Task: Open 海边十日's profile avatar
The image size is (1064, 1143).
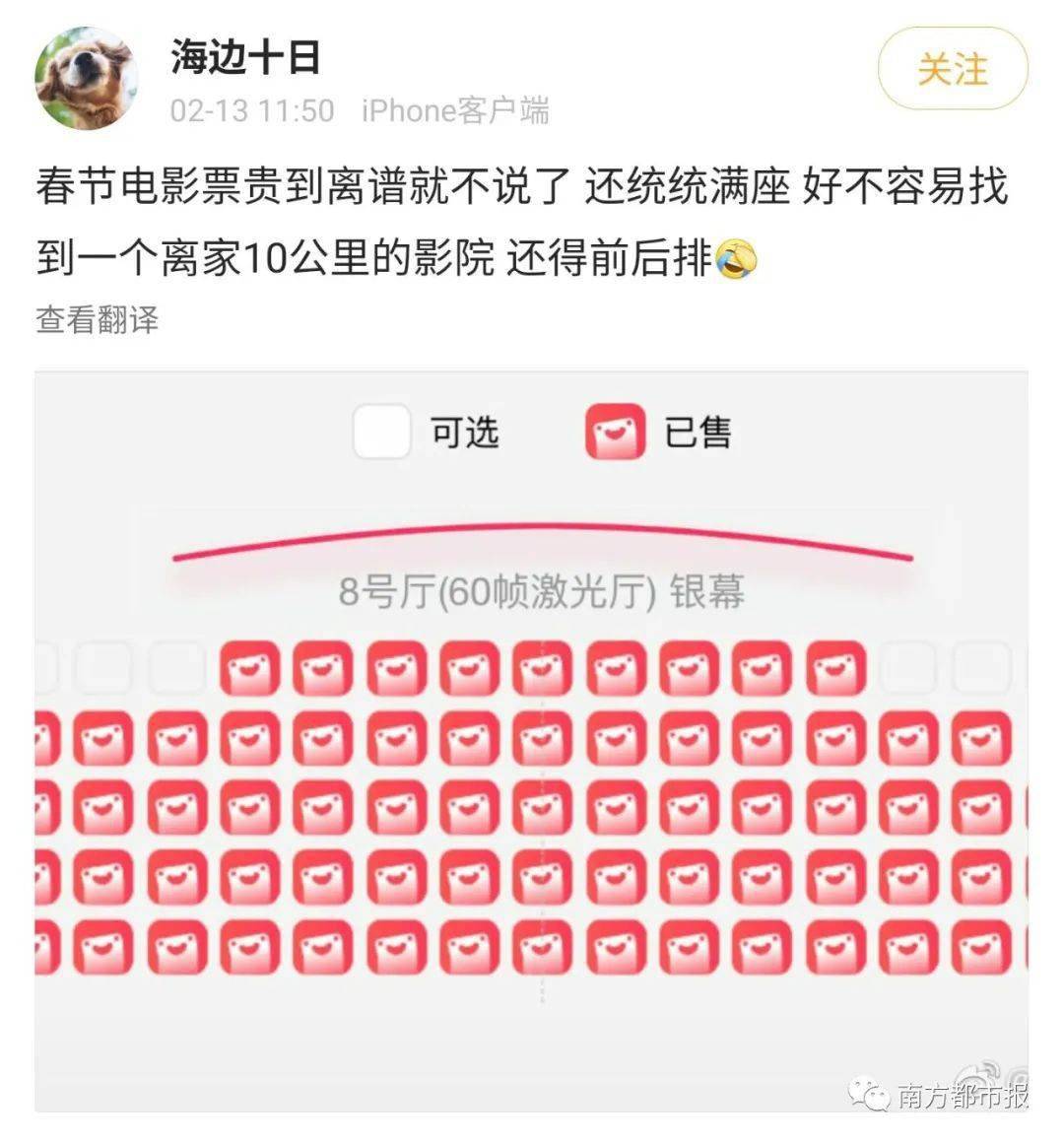Action: pyautogui.click(x=86, y=79)
